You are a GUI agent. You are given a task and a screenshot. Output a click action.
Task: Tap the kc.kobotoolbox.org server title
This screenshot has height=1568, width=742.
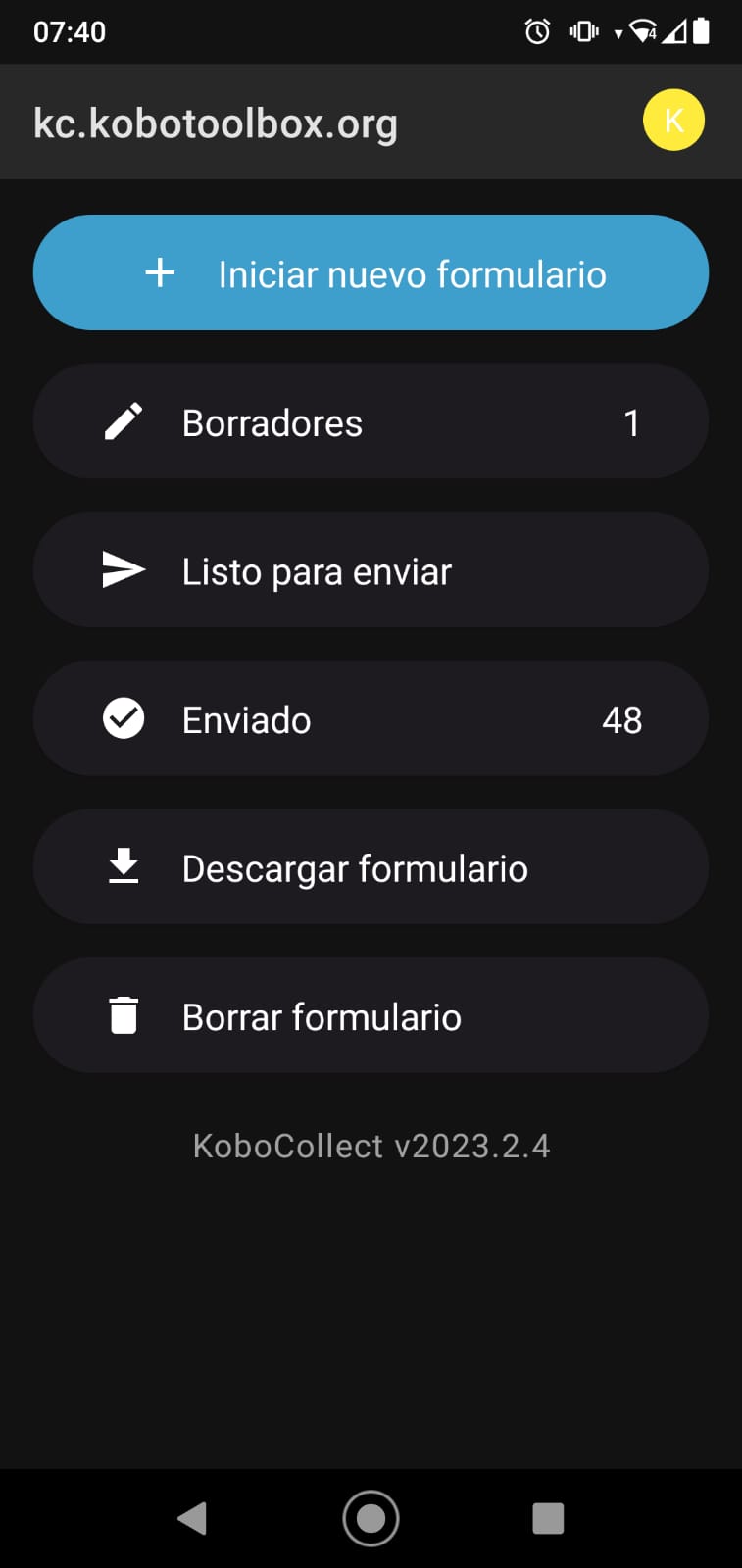click(x=216, y=122)
